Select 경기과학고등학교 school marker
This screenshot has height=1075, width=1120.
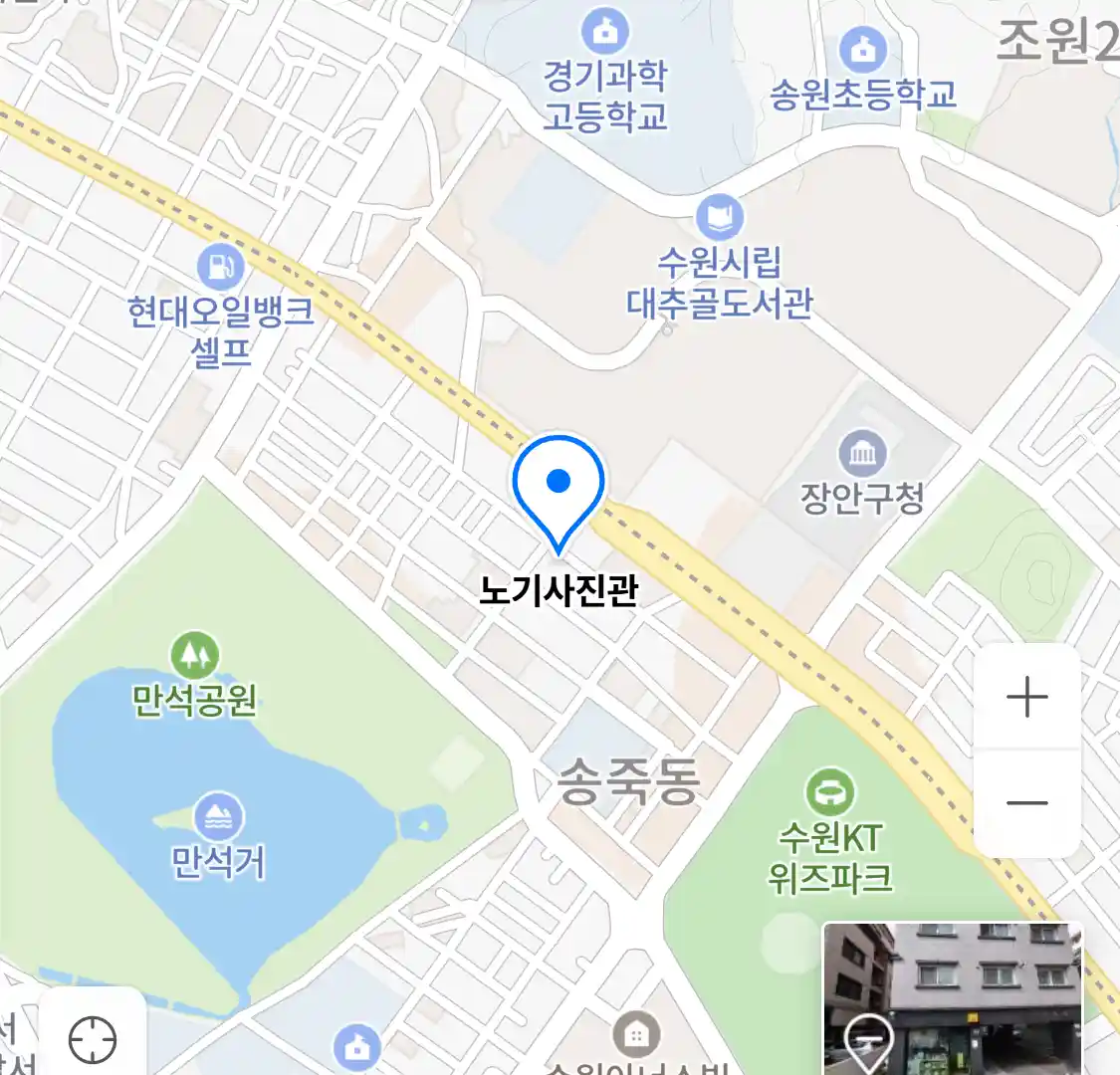pyautogui.click(x=604, y=31)
